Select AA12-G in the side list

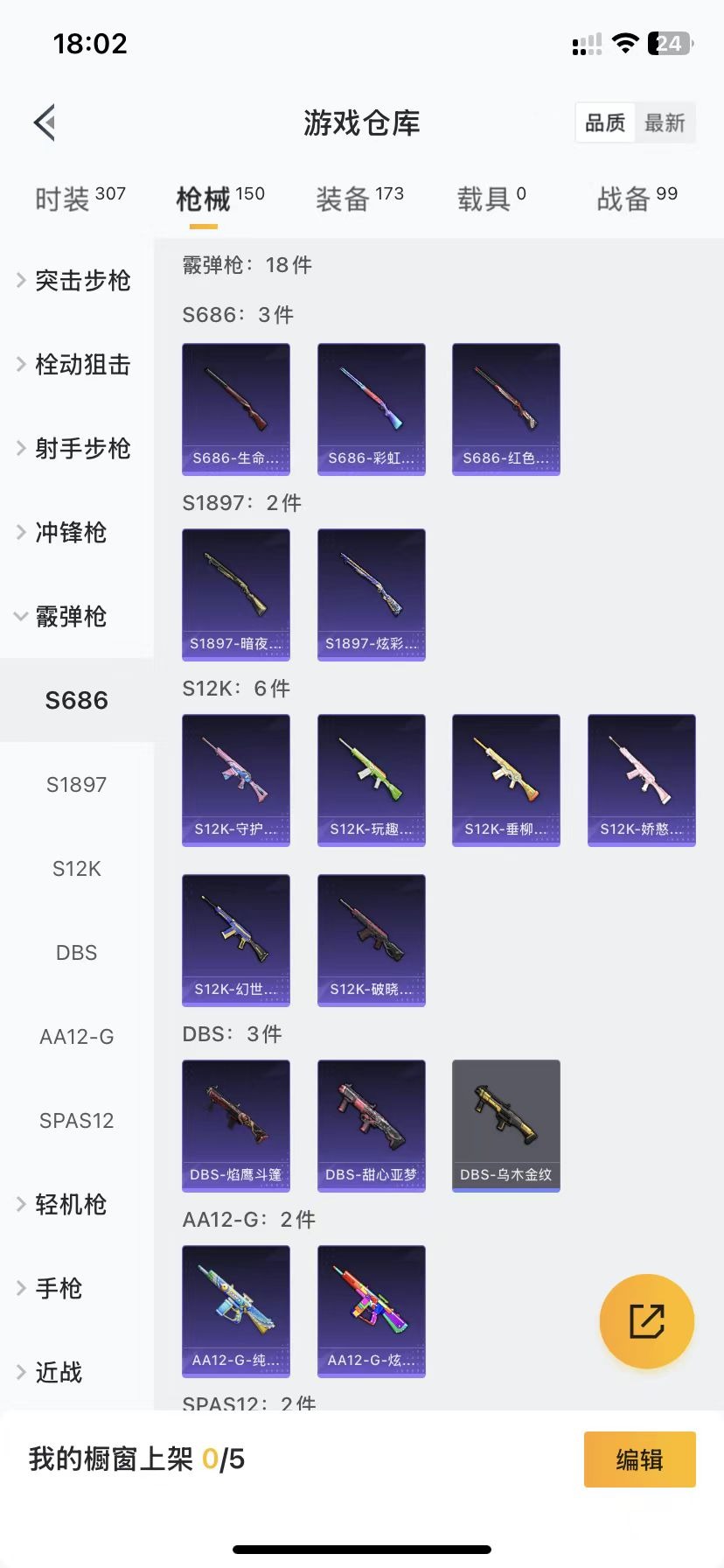pos(76,1036)
